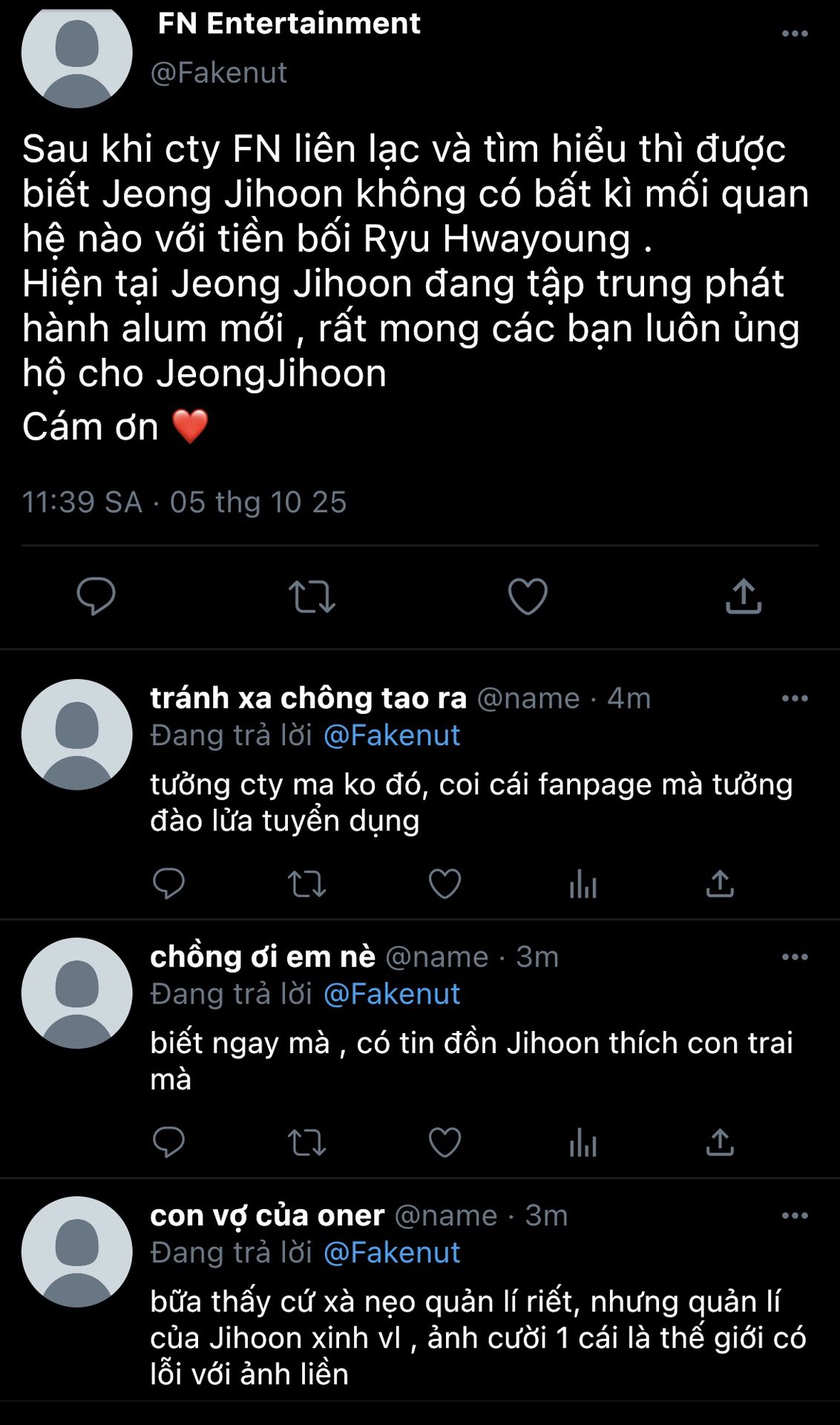Open avatar of "con vợ của oner"
The height and width of the screenshot is (1425, 840).
(x=77, y=1252)
